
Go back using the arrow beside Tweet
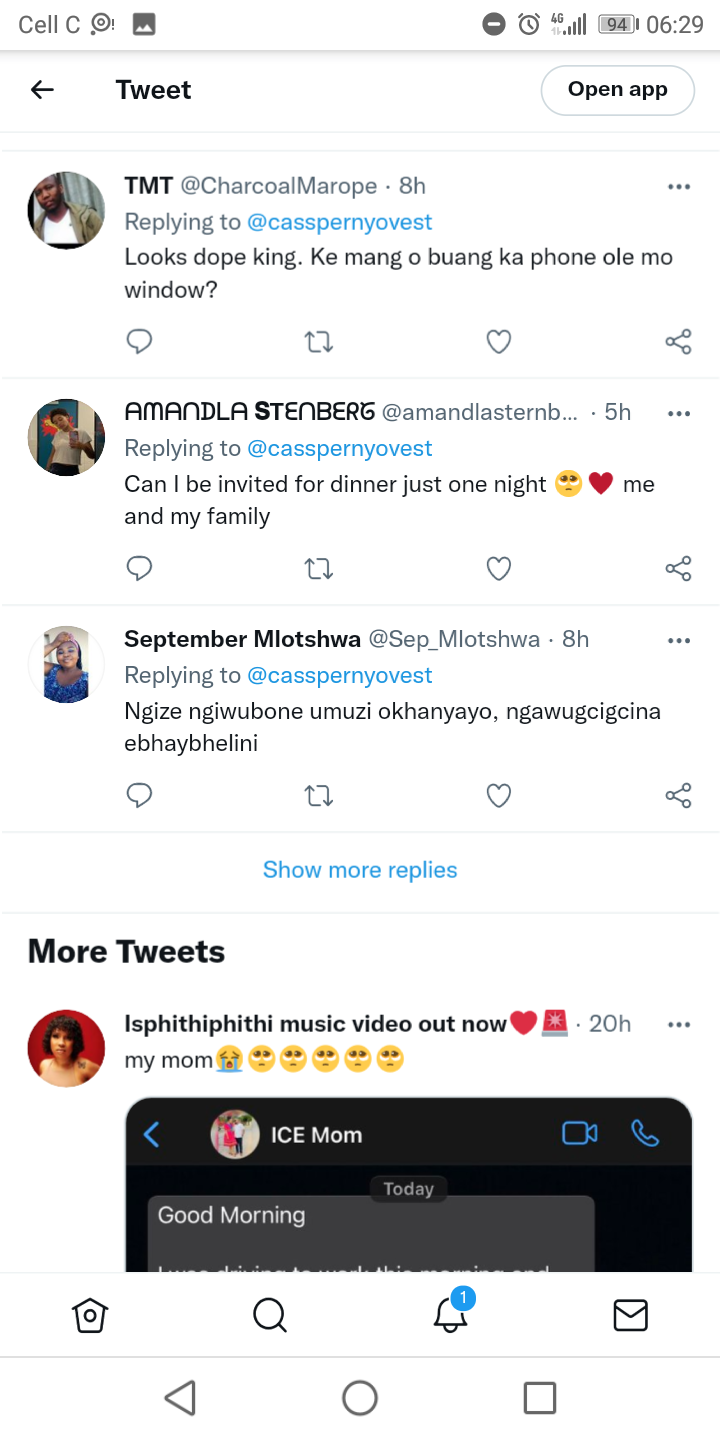(42, 90)
